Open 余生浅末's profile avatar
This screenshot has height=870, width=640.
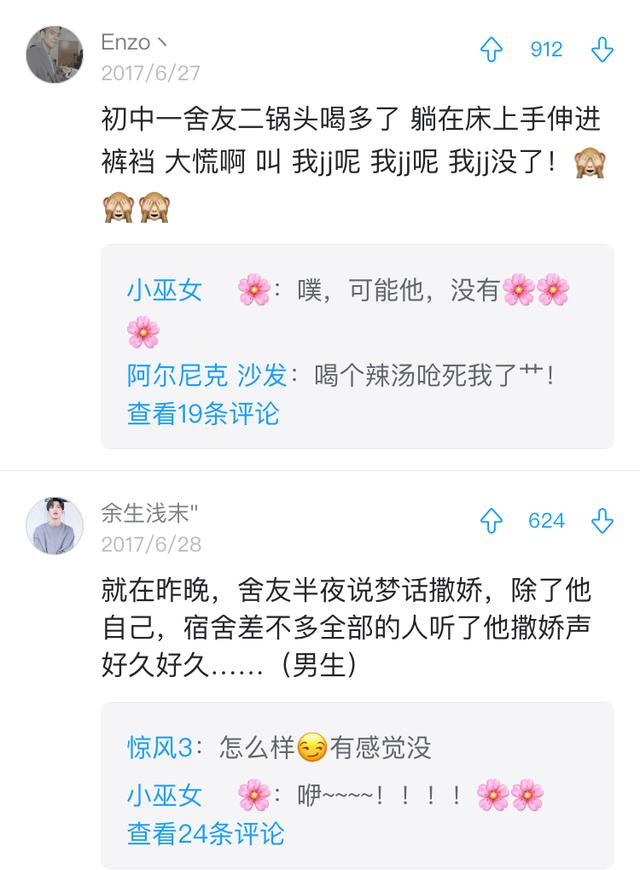(x=54, y=526)
